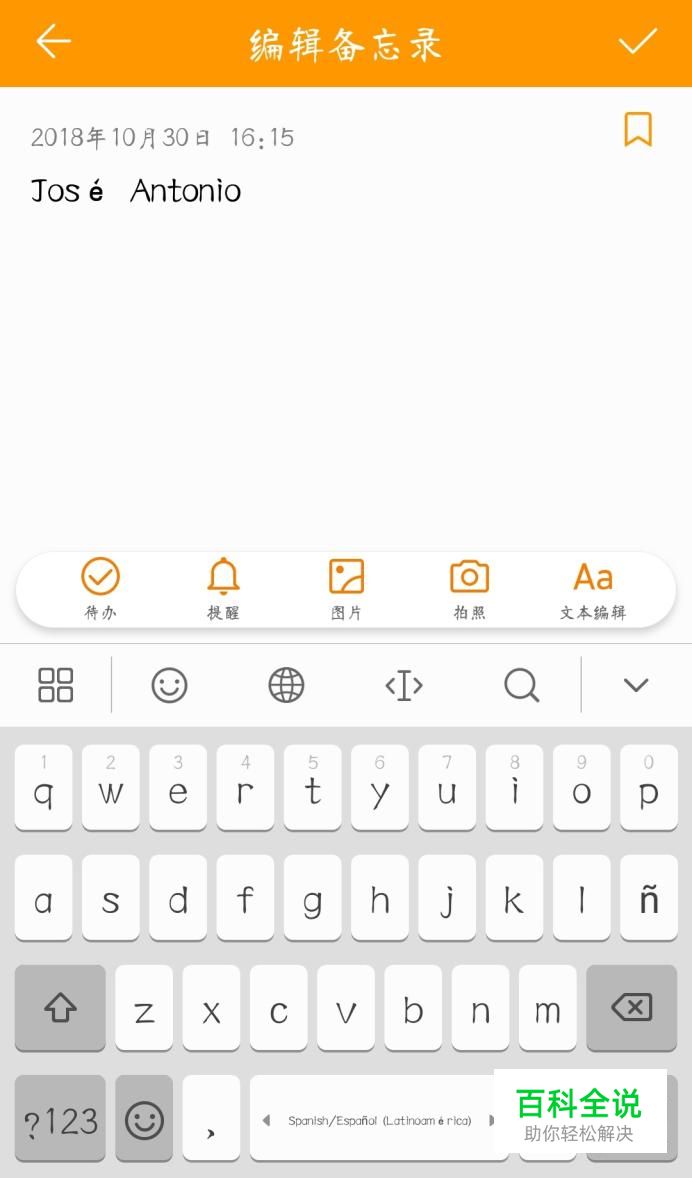Add a to-do item via 待办
The width and height of the screenshot is (692, 1178).
pyautogui.click(x=101, y=590)
